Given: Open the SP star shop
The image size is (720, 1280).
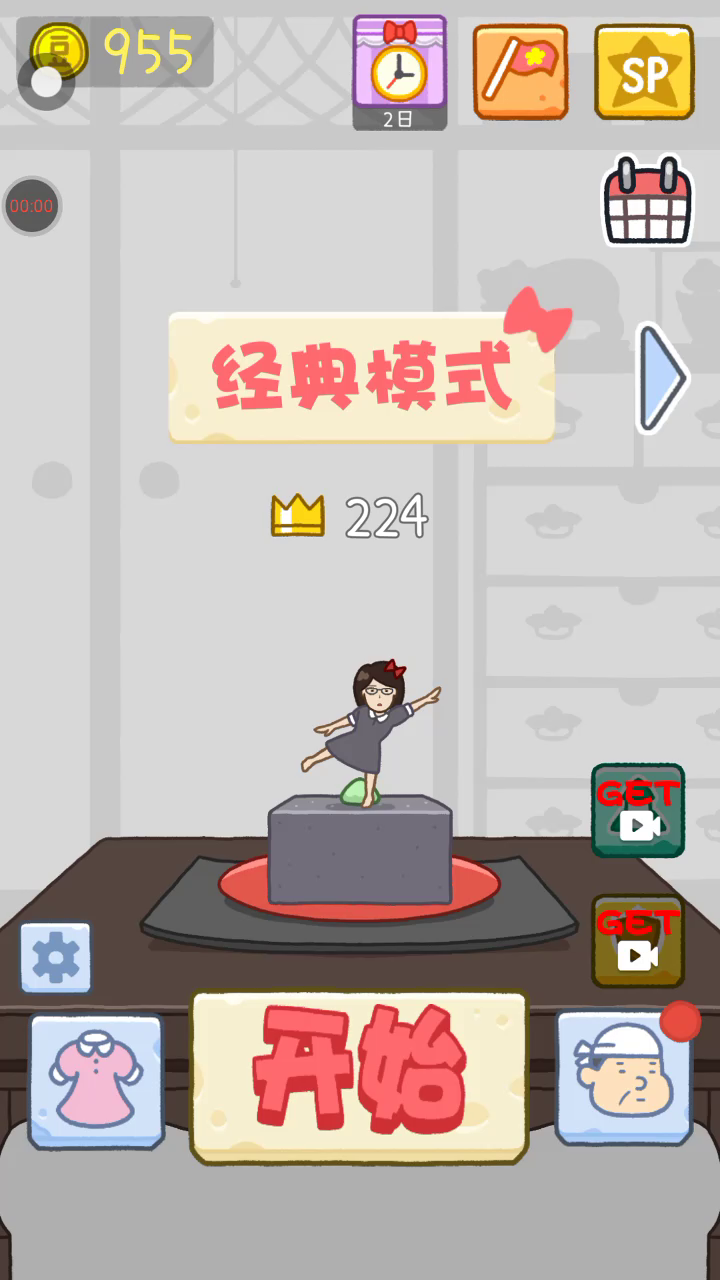Looking at the screenshot, I should point(644,72).
